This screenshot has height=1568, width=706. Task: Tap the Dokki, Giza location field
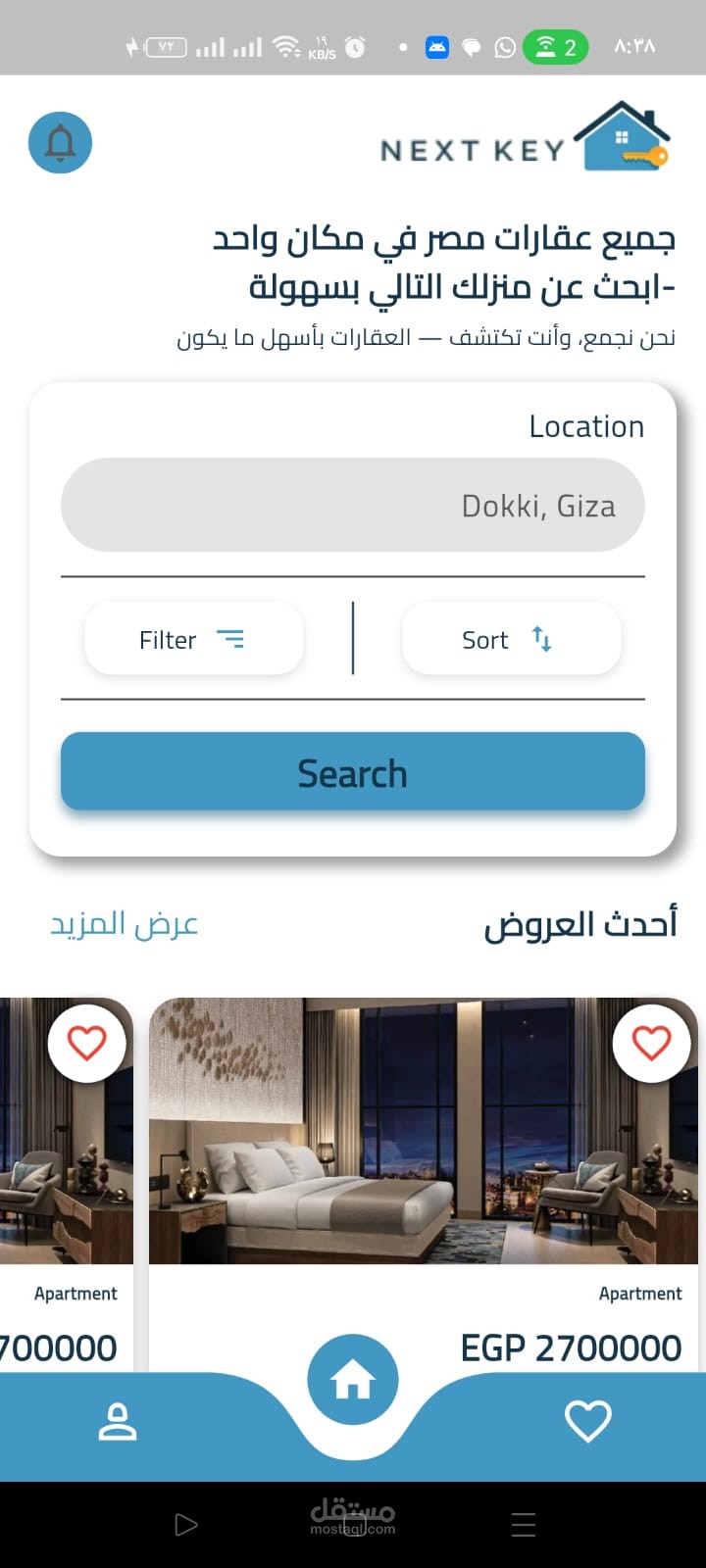[x=352, y=506]
